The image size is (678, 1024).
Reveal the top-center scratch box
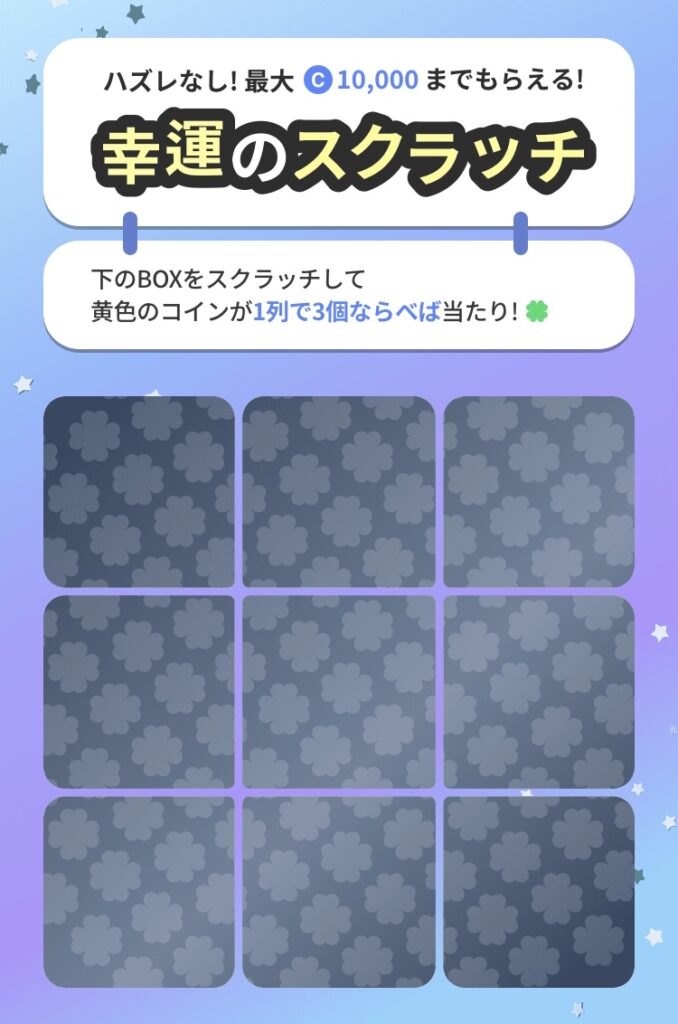click(x=339, y=491)
